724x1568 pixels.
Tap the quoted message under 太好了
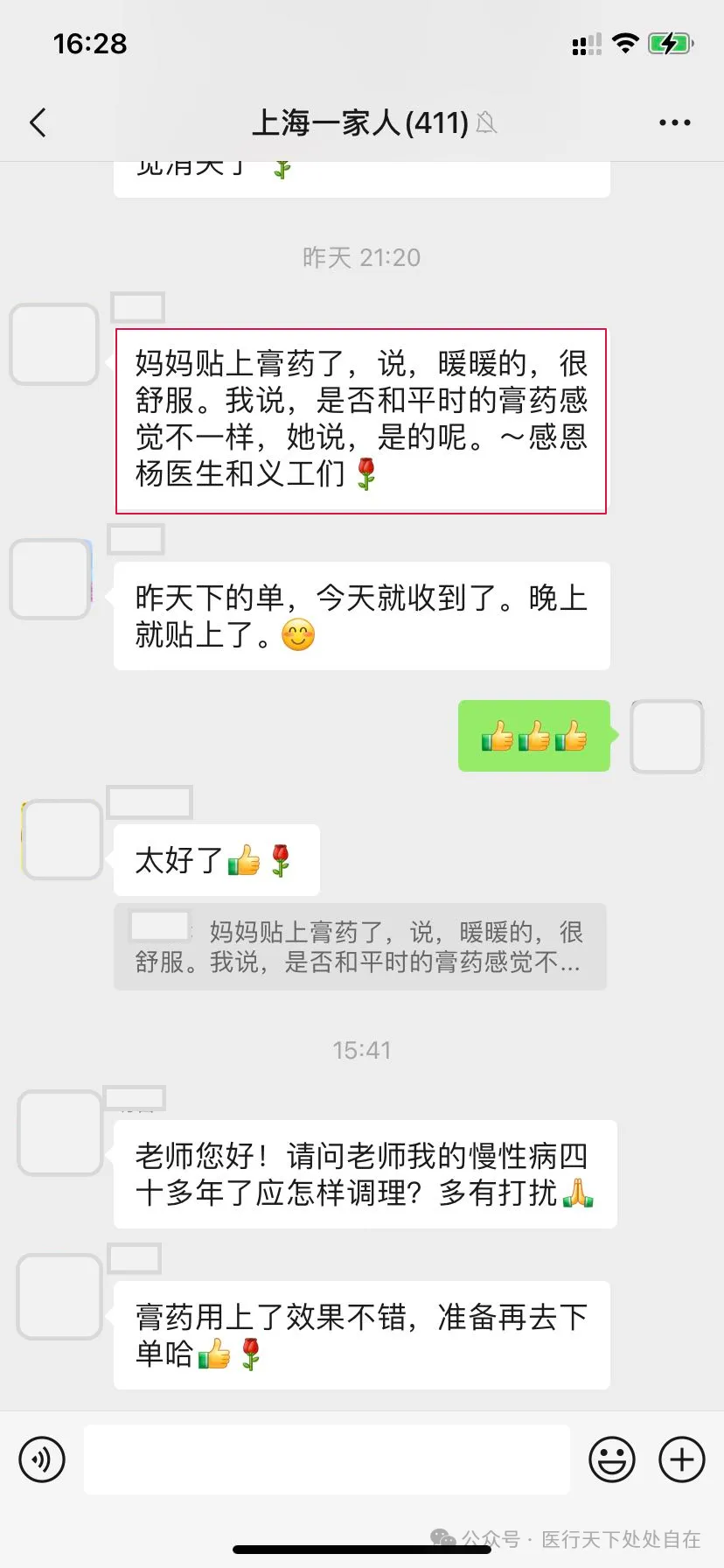point(359,947)
